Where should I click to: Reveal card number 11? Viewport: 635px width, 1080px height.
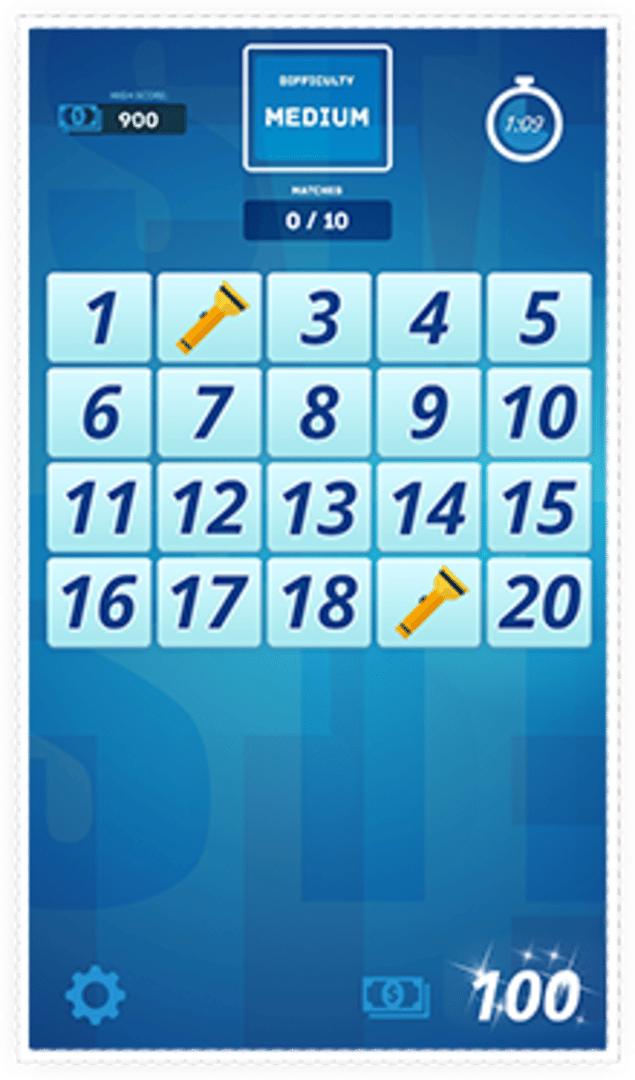[100, 508]
